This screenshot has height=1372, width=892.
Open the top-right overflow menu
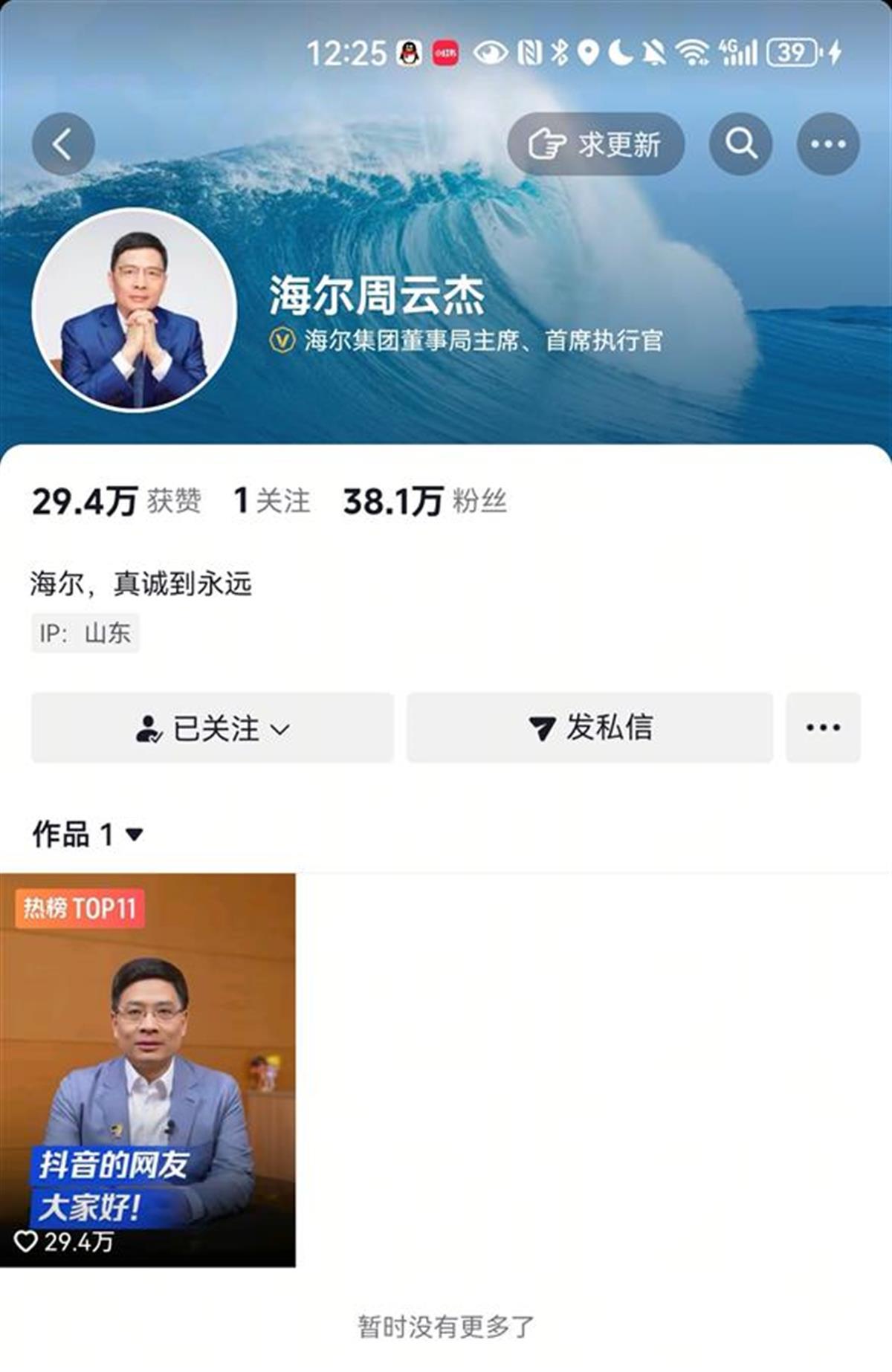[828, 144]
